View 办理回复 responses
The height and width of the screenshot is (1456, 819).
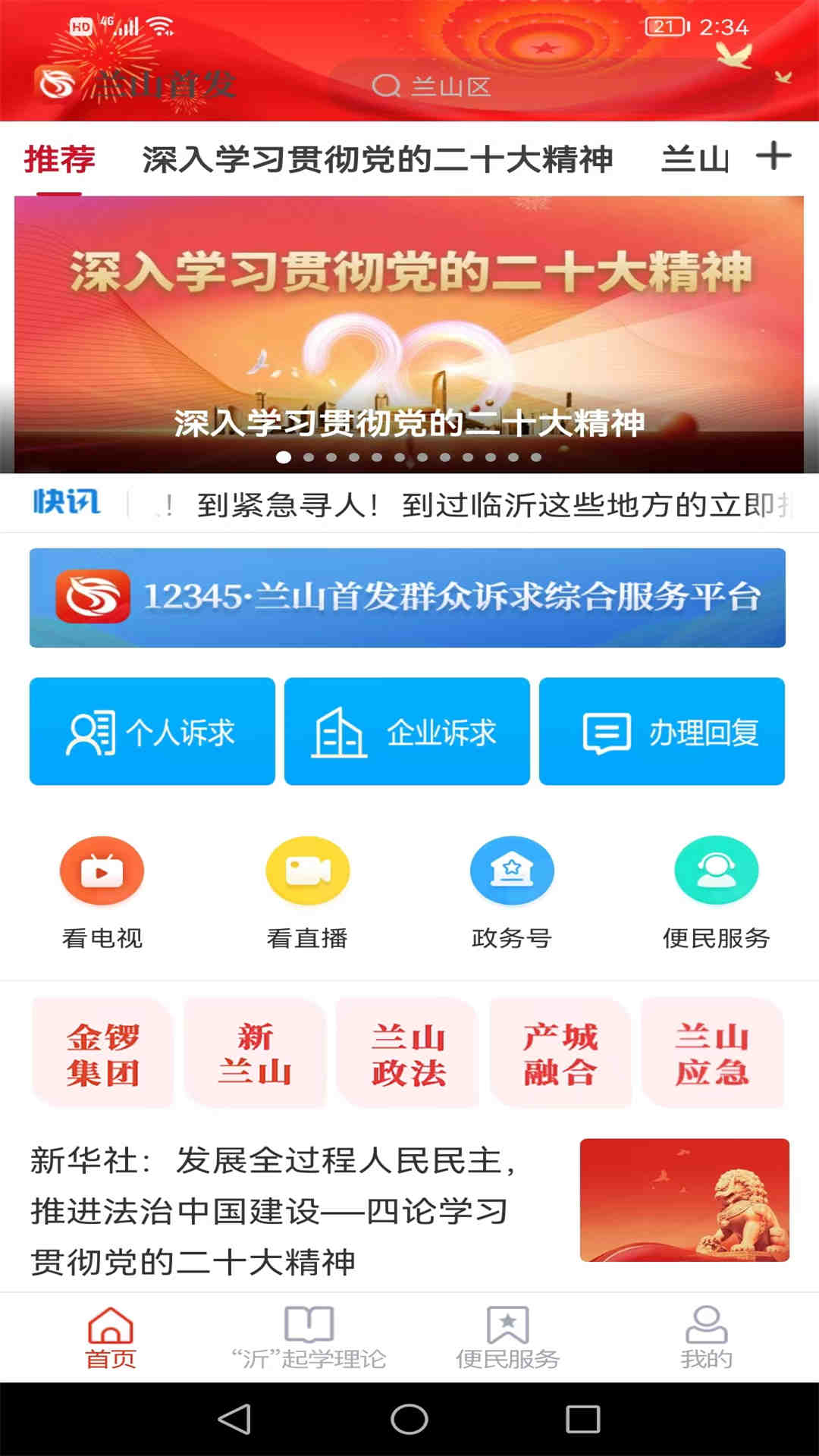click(x=662, y=731)
